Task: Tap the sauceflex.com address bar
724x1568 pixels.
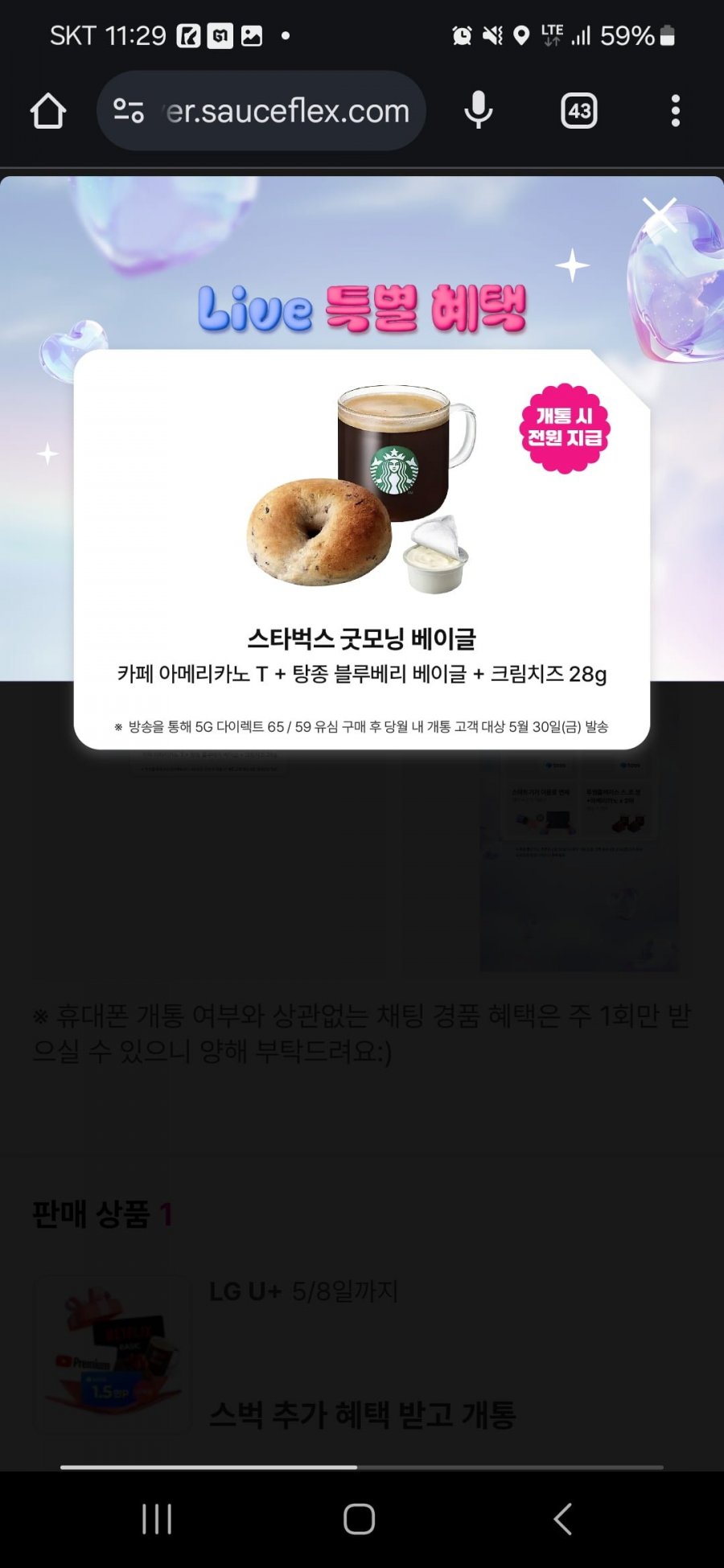Action: click(x=288, y=111)
